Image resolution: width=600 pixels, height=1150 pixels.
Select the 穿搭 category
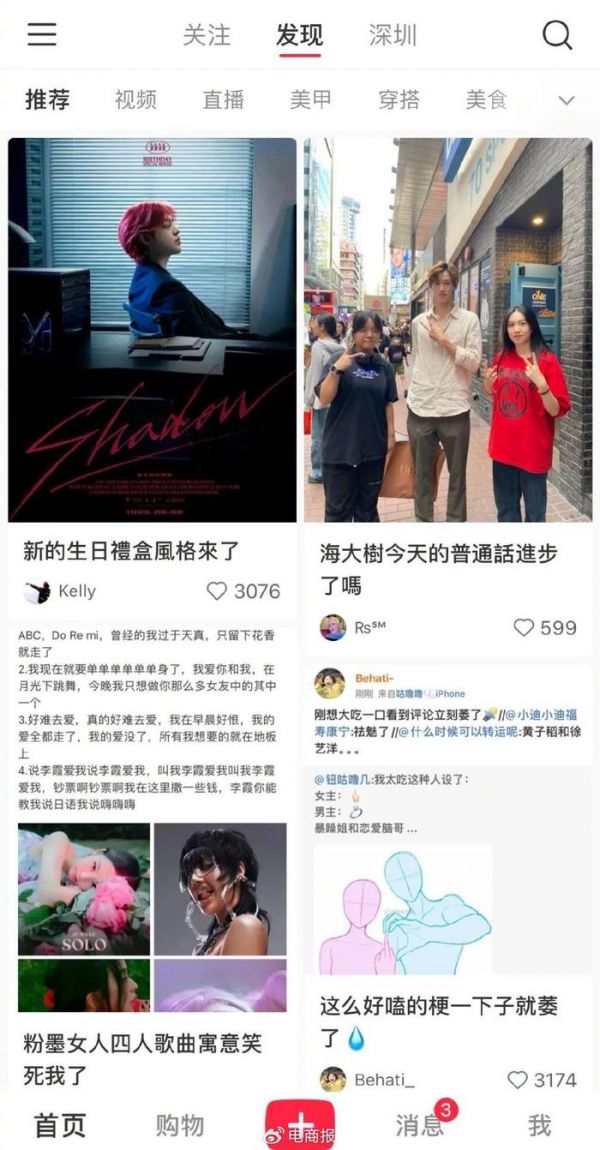tap(398, 100)
